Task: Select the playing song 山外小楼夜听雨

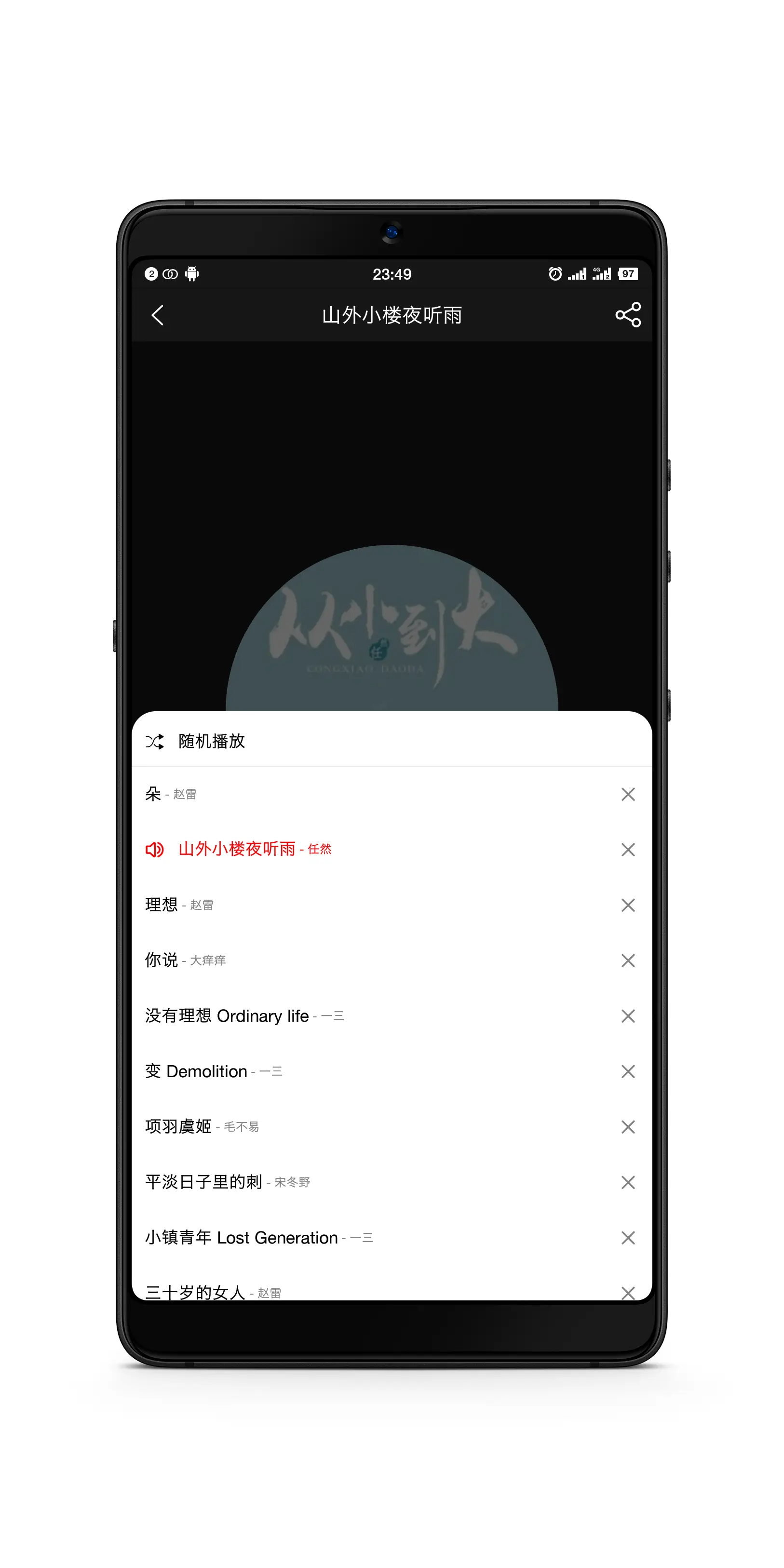Action: coord(237,849)
